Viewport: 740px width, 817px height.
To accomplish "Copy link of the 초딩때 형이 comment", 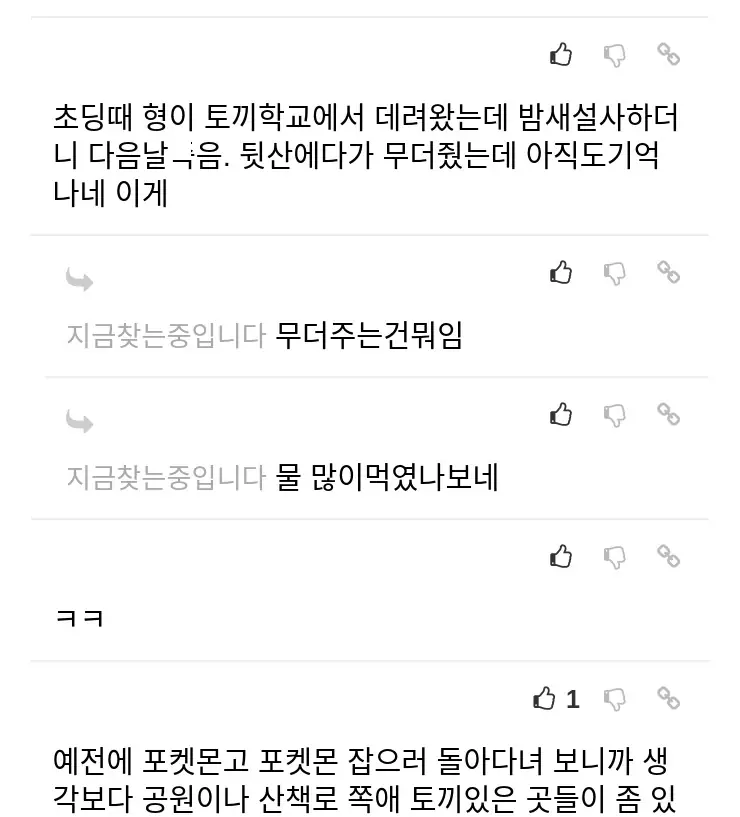I will coord(668,54).
